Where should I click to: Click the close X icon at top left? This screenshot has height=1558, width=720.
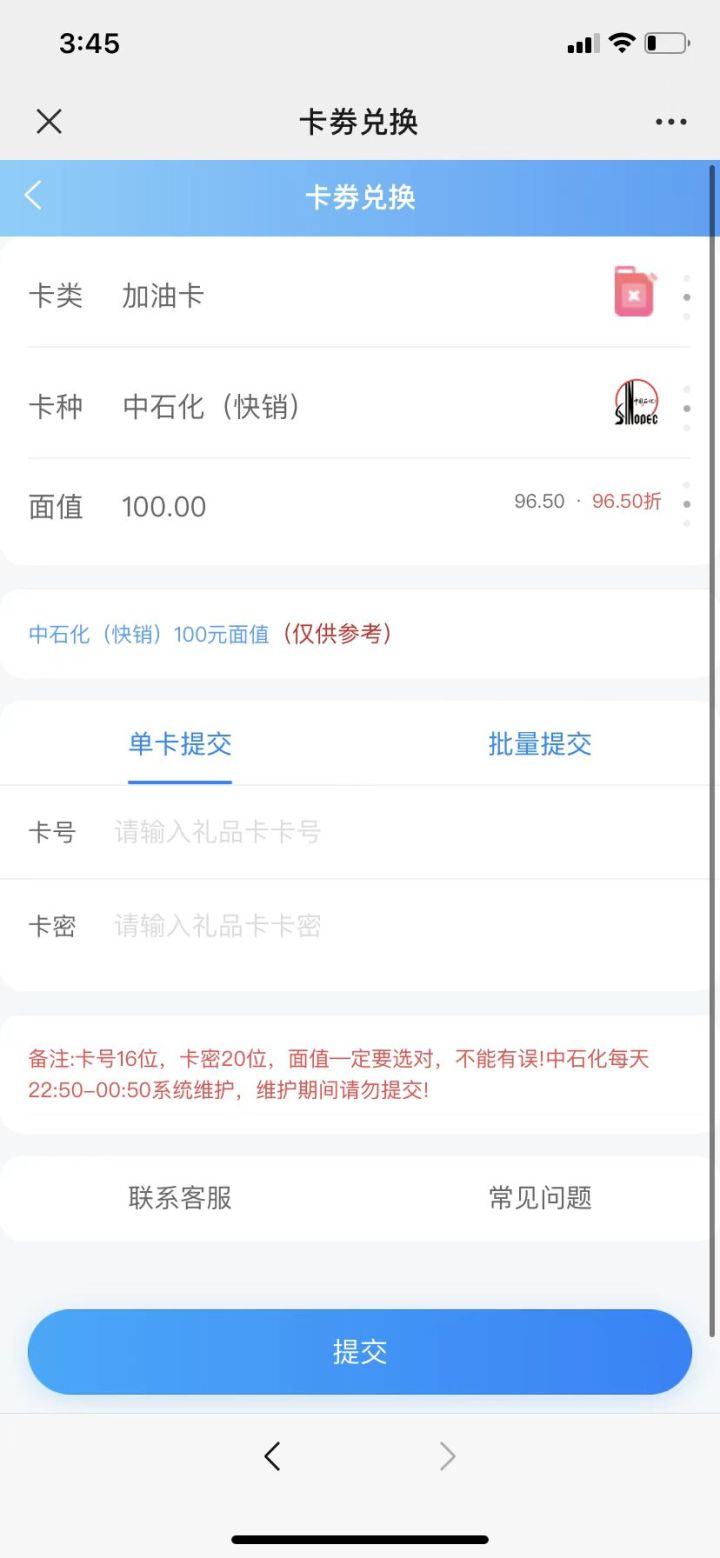[48, 120]
